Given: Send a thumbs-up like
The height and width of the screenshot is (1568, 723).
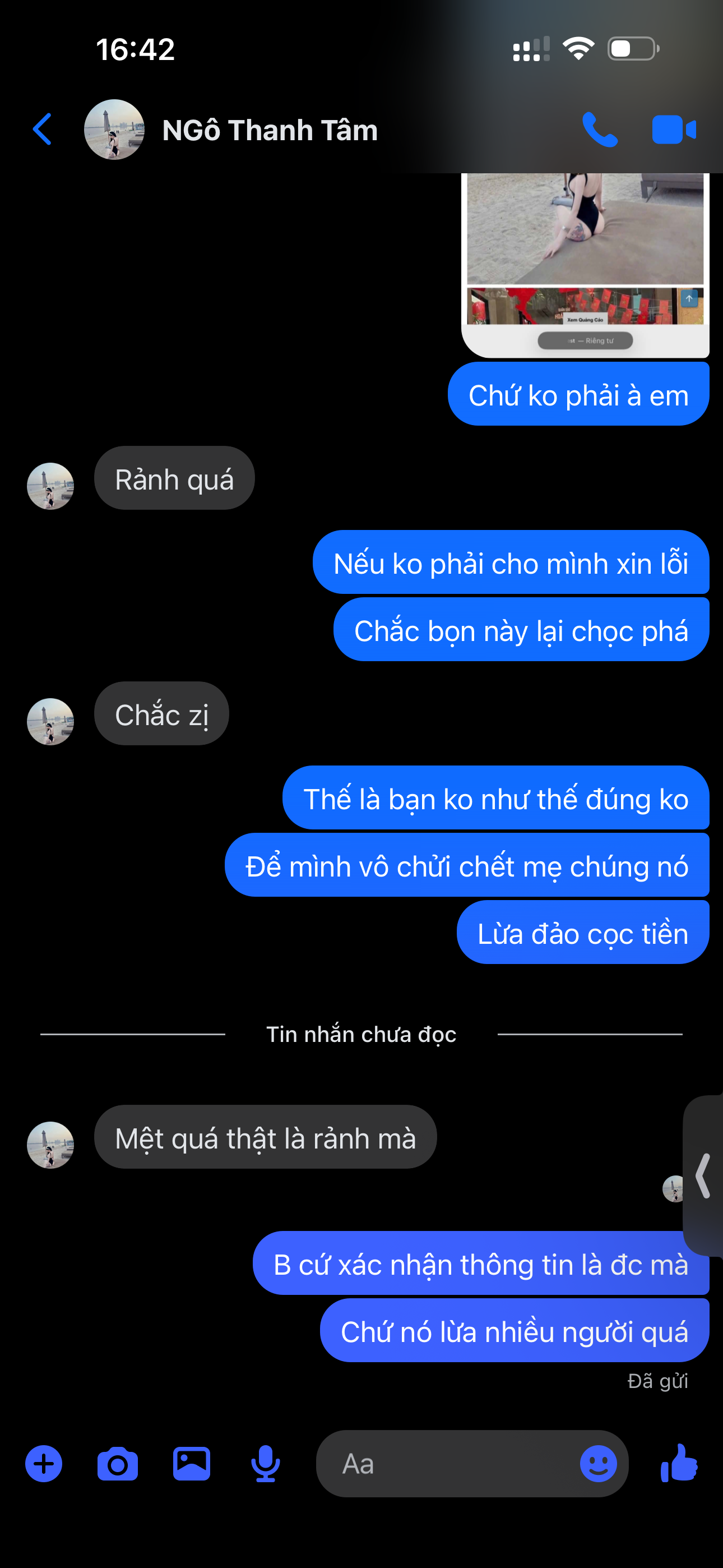Looking at the screenshot, I should point(679,1462).
